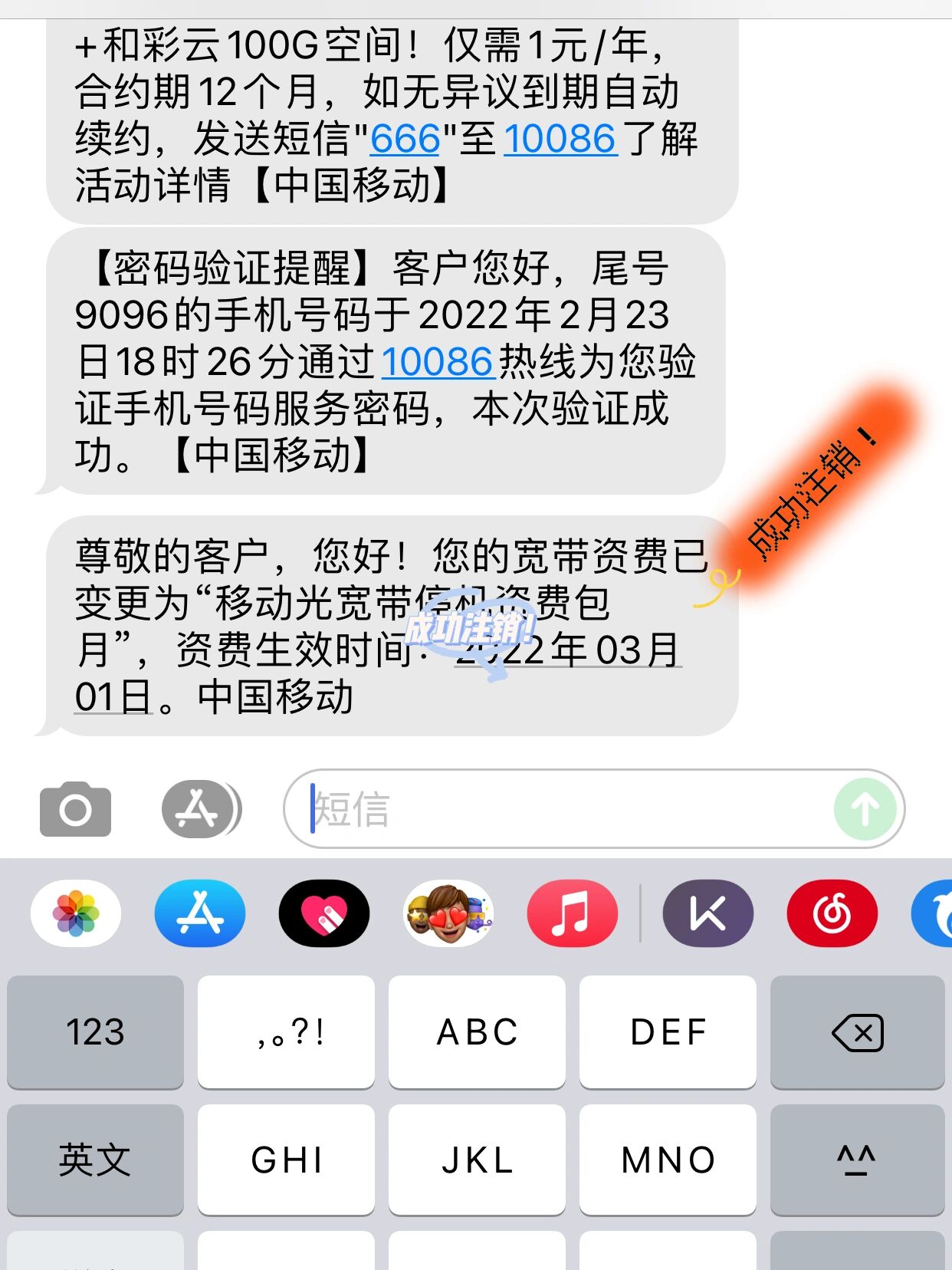
Task: Open the Photos iMessage app
Action: click(76, 913)
